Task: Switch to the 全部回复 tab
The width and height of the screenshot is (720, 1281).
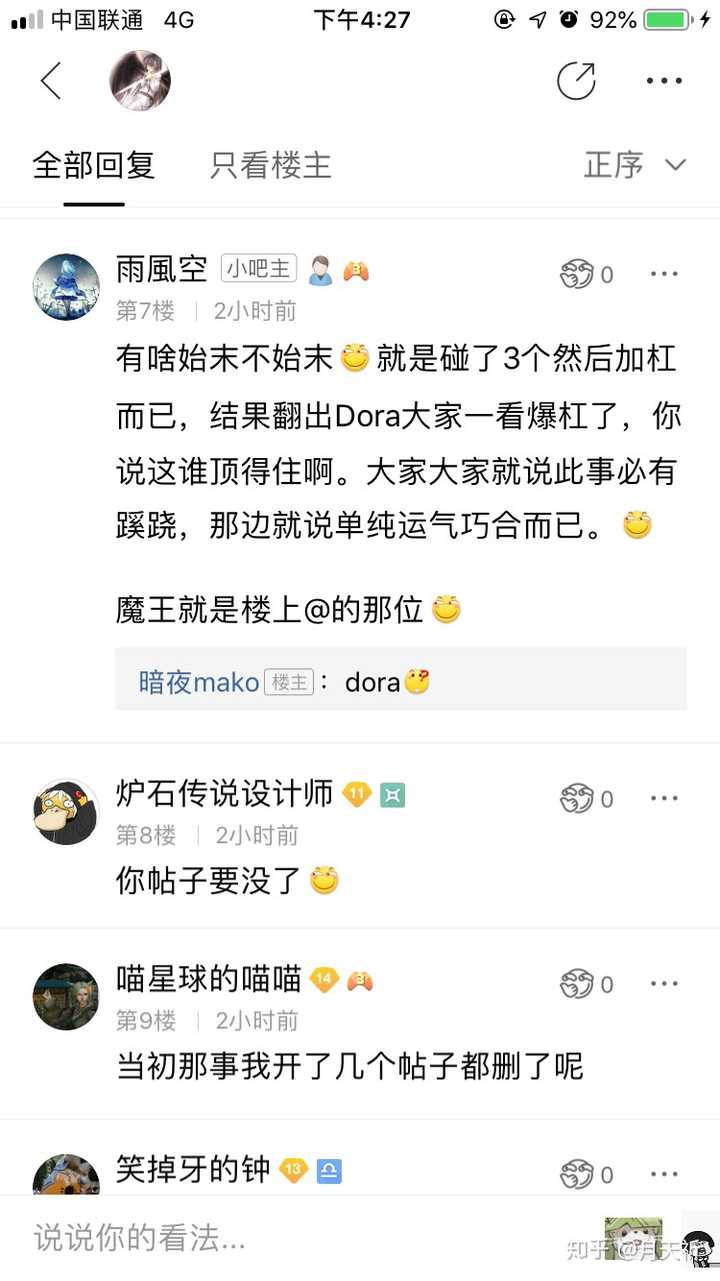Action: click(94, 166)
